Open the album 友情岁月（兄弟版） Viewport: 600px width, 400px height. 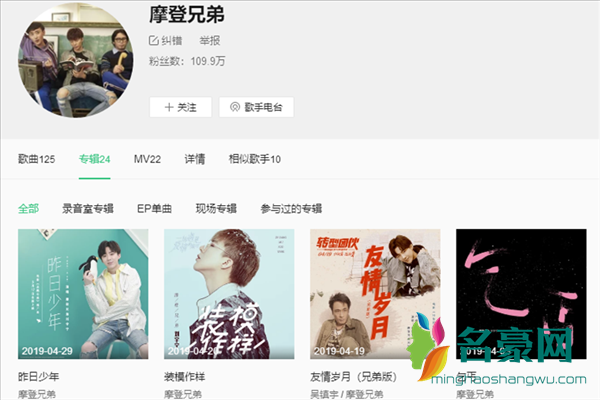[375, 294]
